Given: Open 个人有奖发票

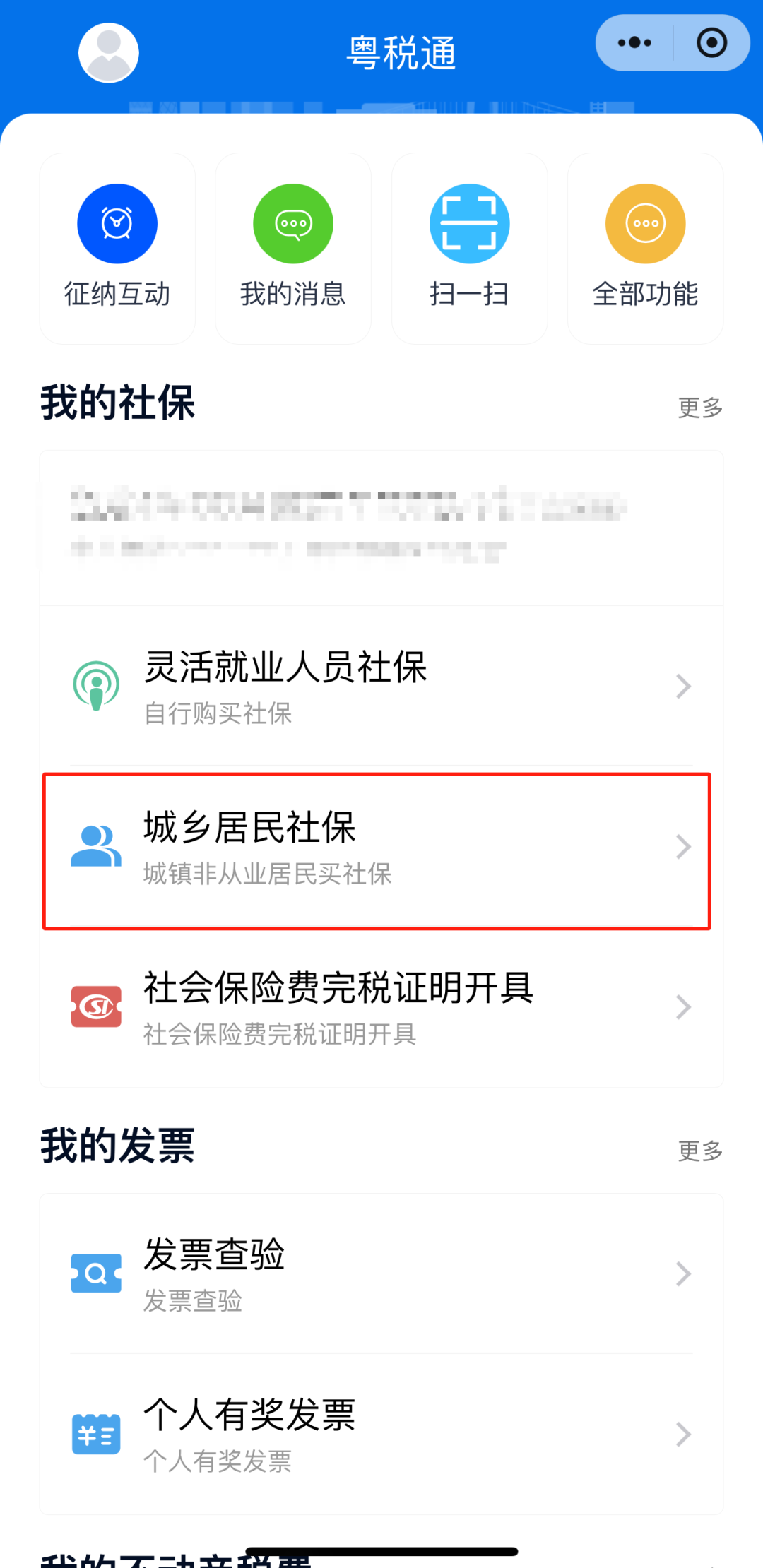Looking at the screenshot, I should pyautogui.click(x=381, y=1434).
